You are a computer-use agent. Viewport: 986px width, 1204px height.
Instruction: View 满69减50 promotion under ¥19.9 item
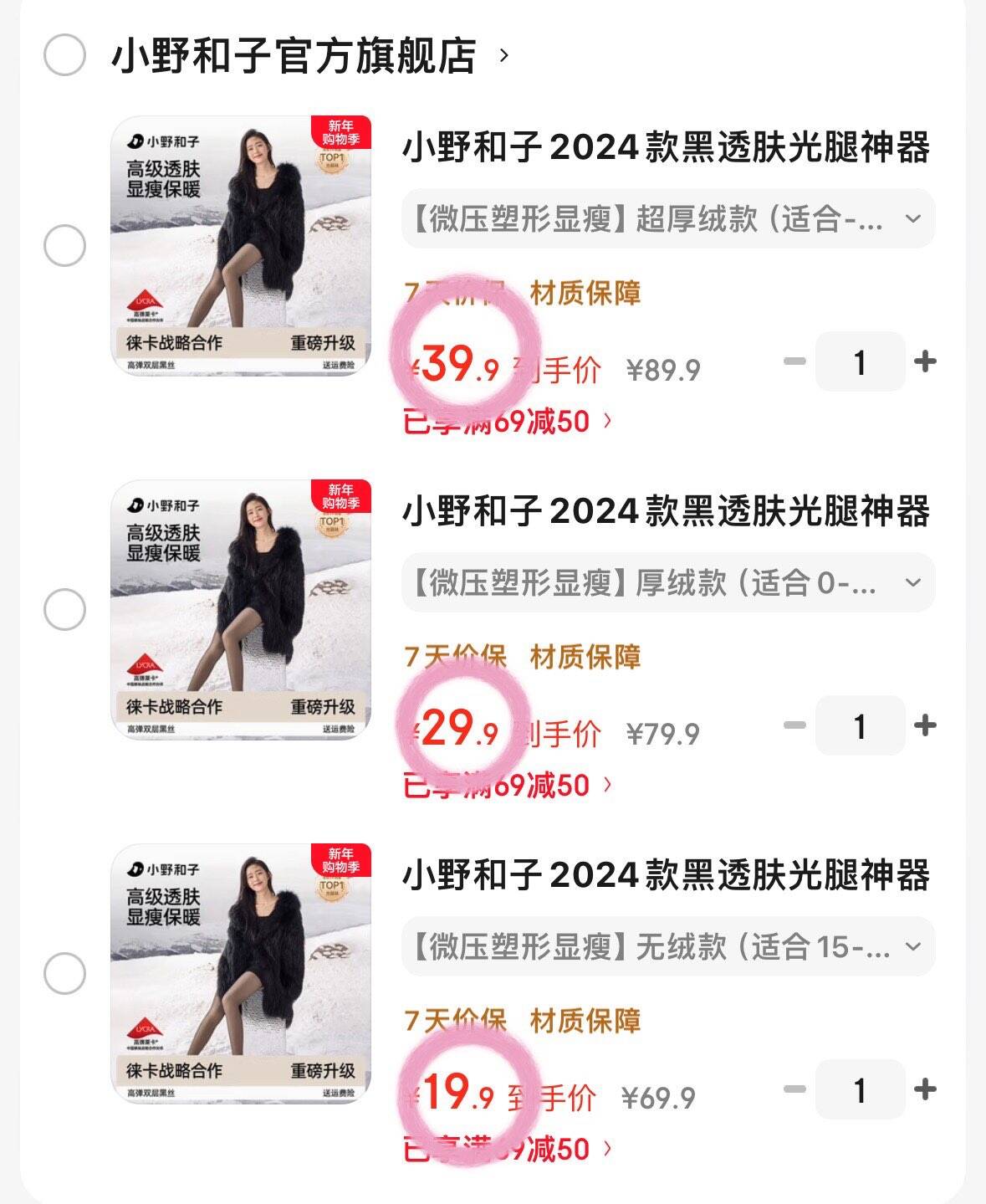(508, 1149)
